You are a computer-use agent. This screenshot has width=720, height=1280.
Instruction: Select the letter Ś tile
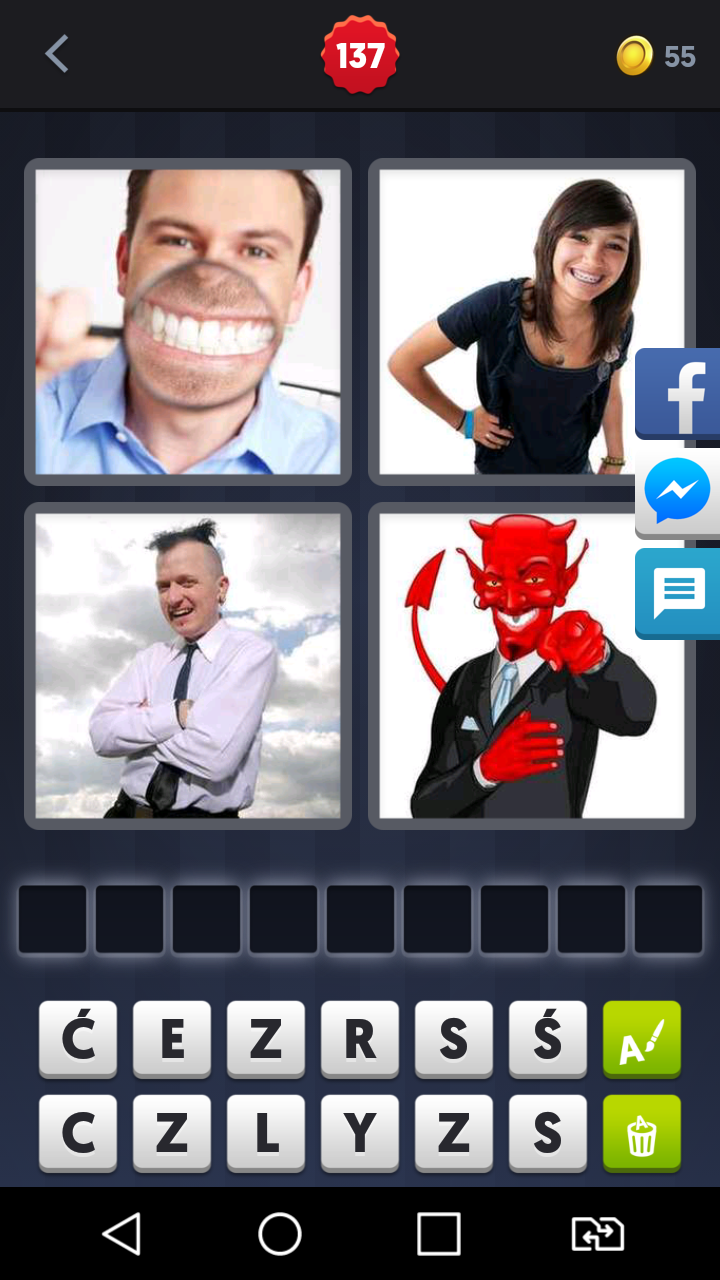point(547,1039)
